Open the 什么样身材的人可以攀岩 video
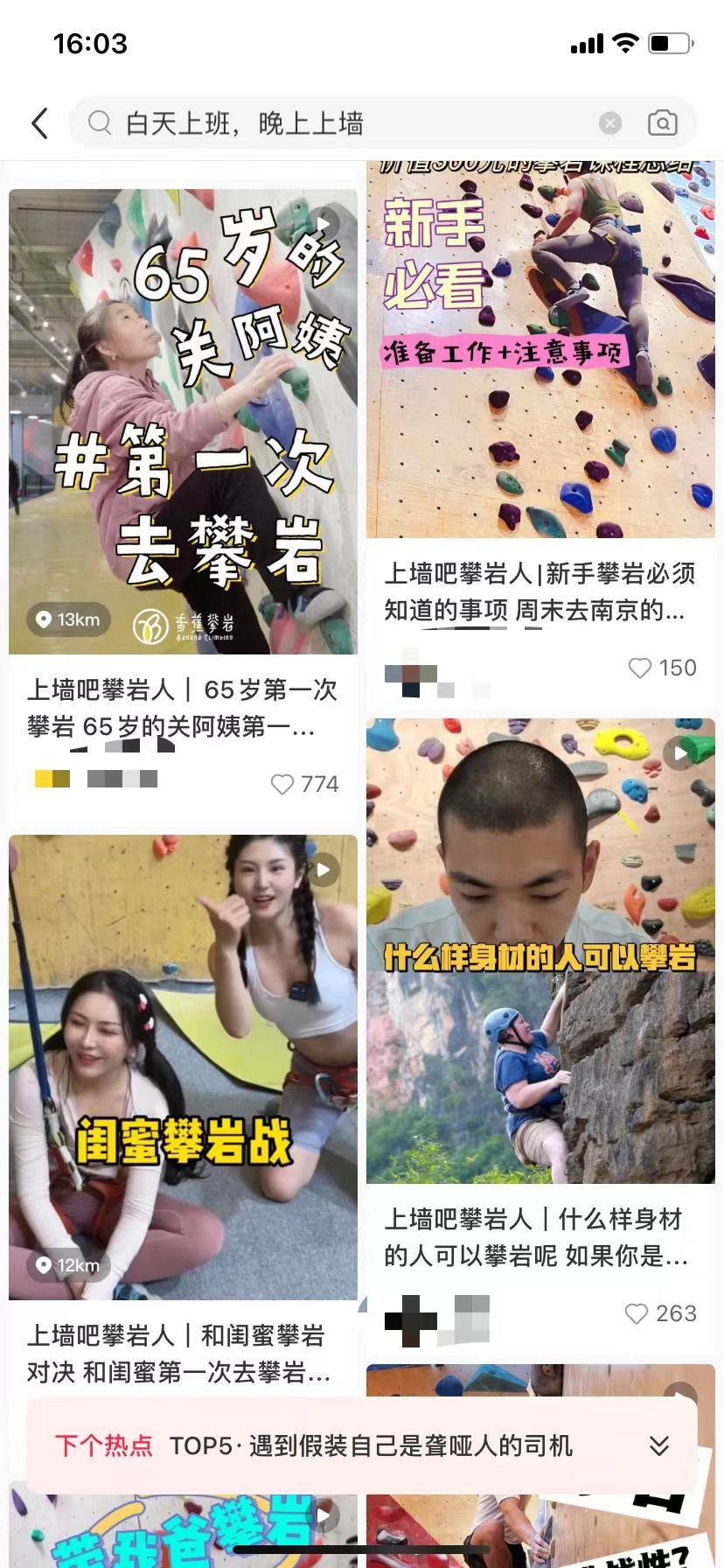Screen dimensions: 724x1568 click(x=540, y=950)
